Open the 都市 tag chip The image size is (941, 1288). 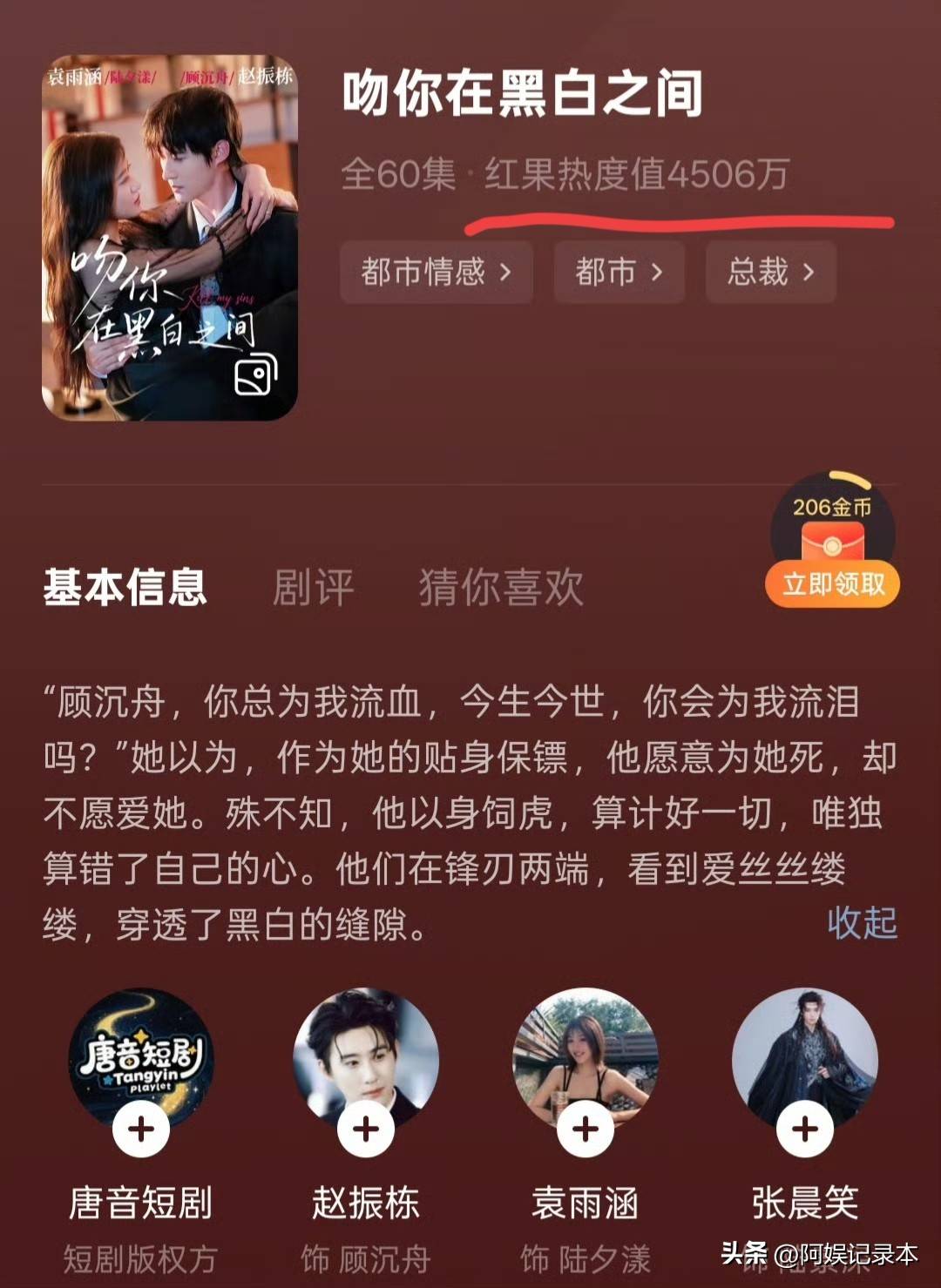619,273
